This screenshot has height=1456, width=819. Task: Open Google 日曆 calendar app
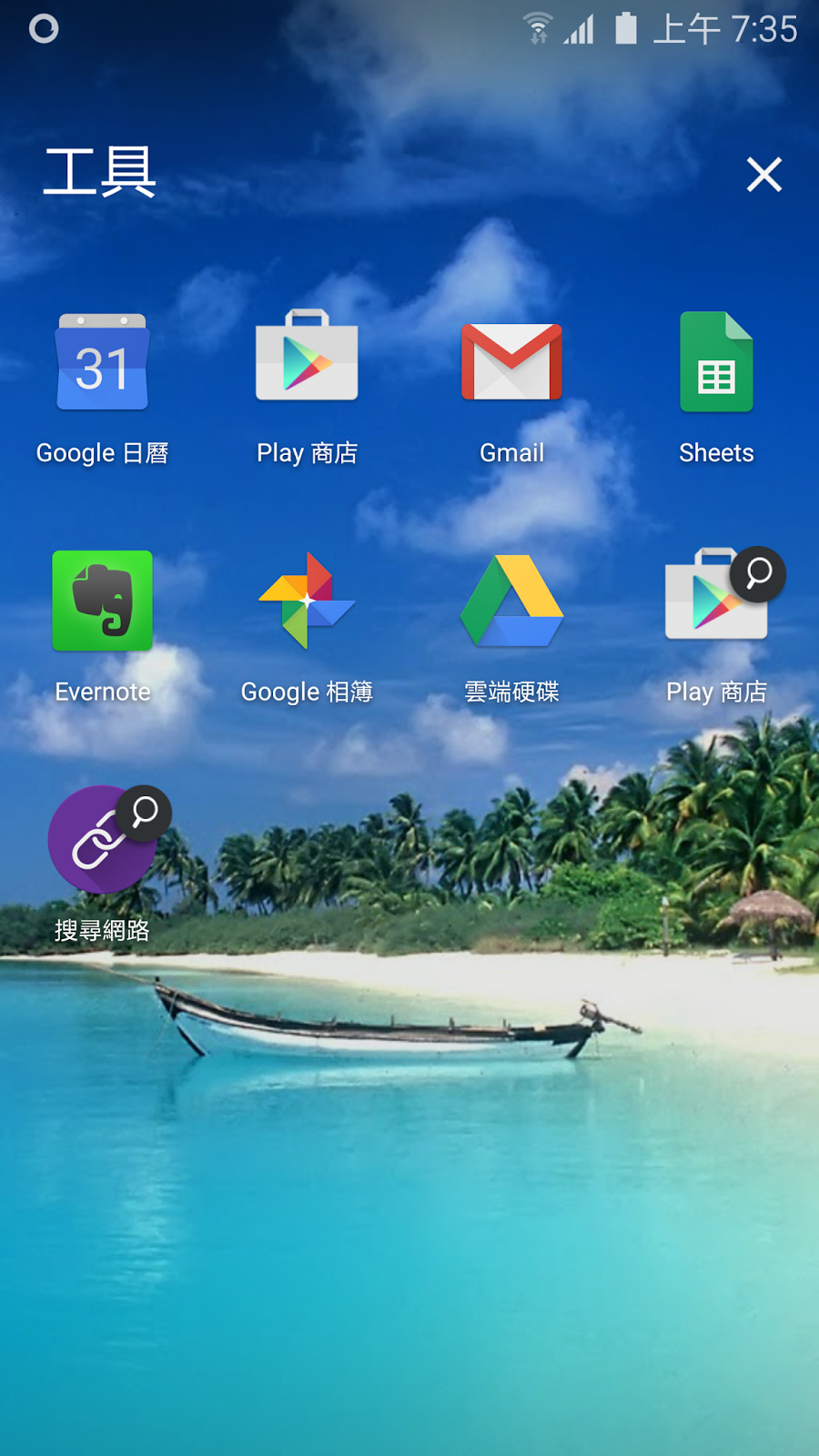102,362
